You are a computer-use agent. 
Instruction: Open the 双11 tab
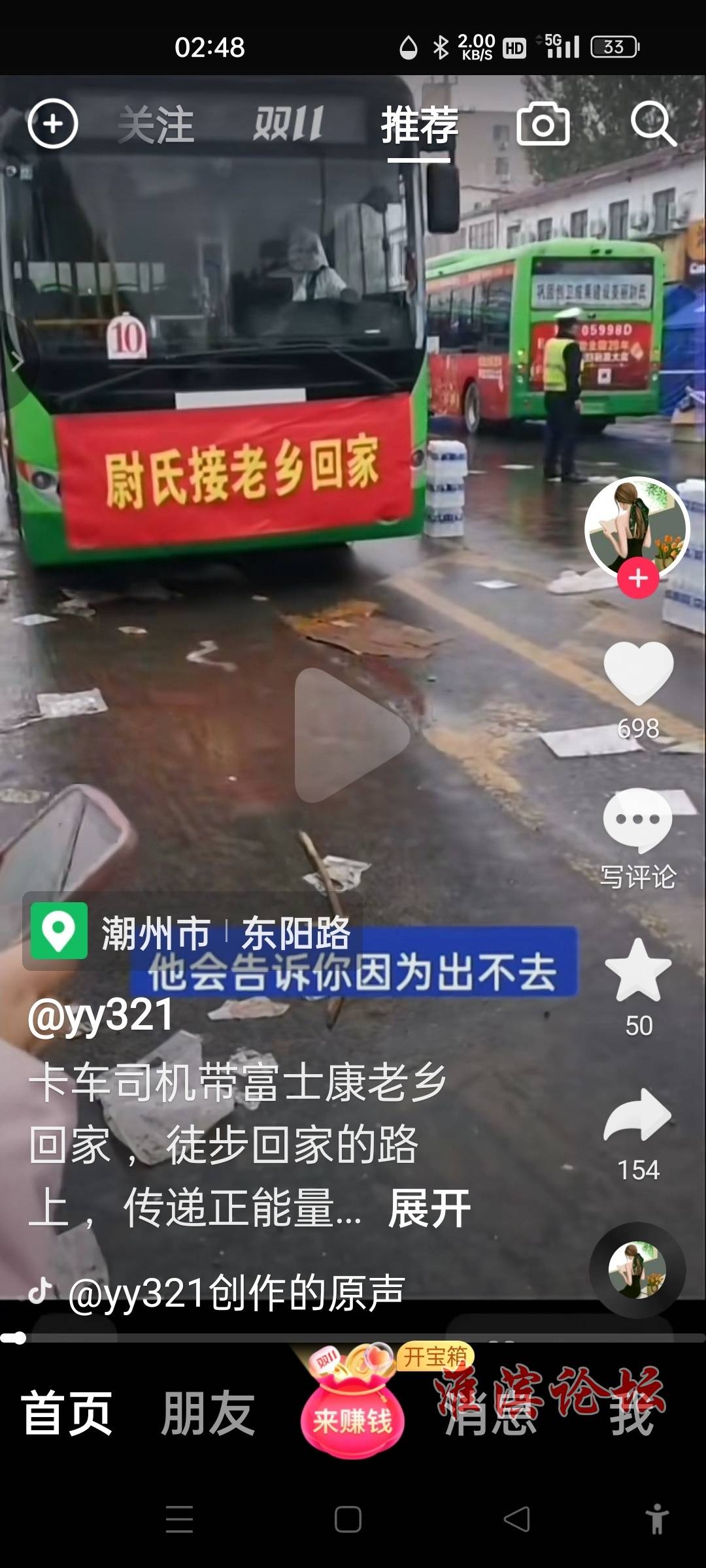tap(288, 123)
